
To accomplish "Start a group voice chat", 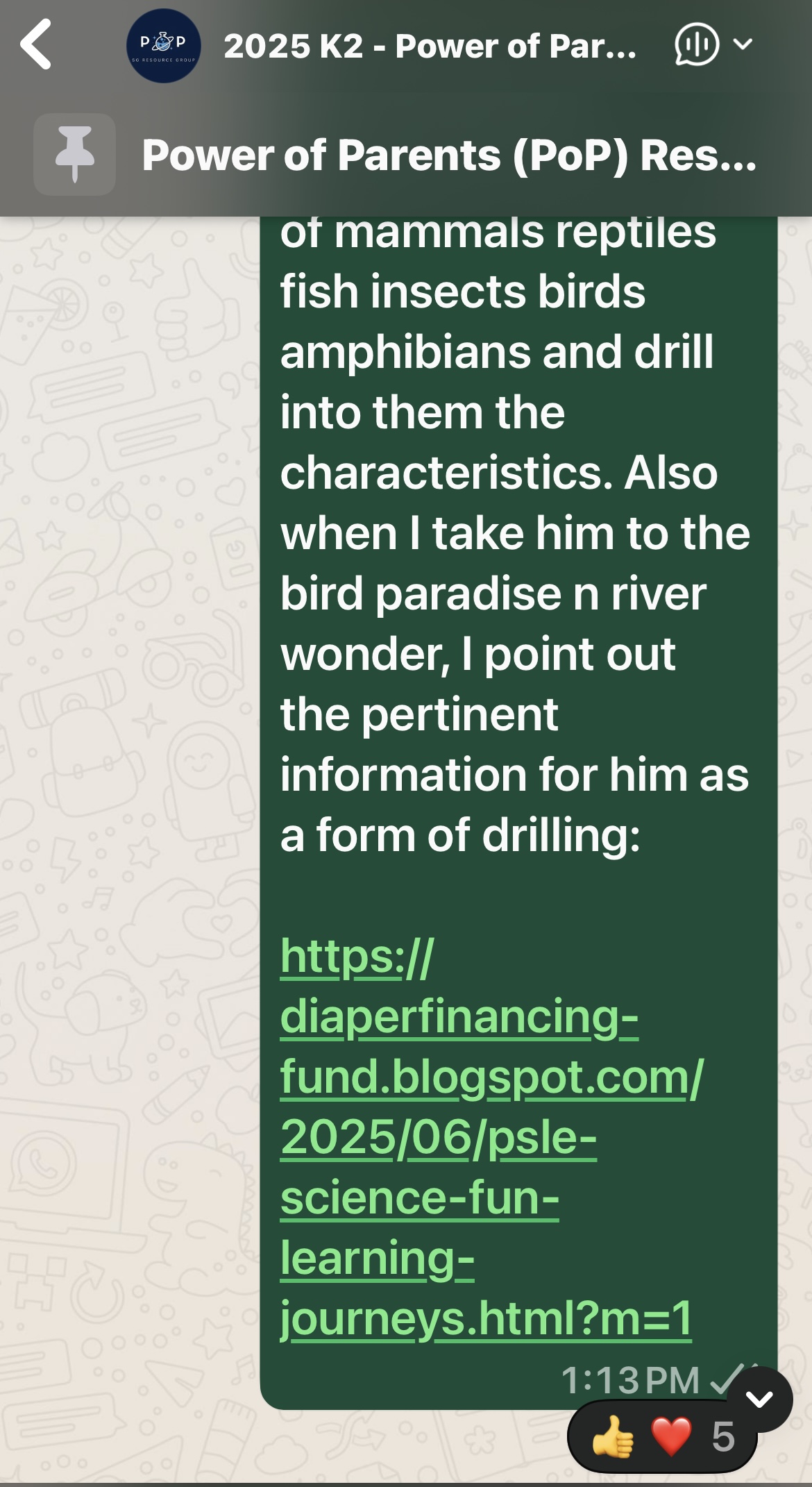I will 697,44.
